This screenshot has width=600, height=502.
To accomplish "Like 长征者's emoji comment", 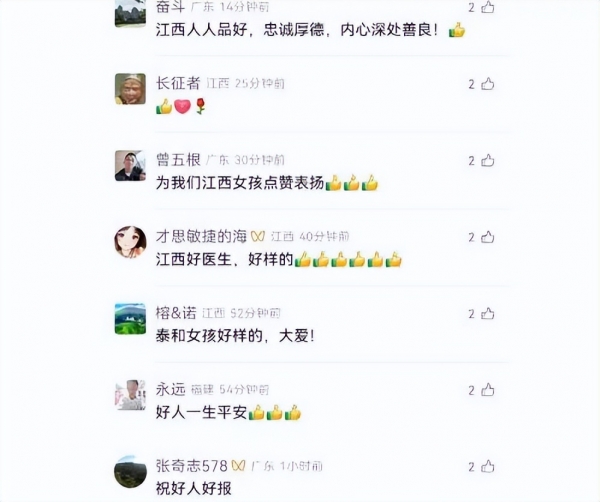I will [488, 85].
